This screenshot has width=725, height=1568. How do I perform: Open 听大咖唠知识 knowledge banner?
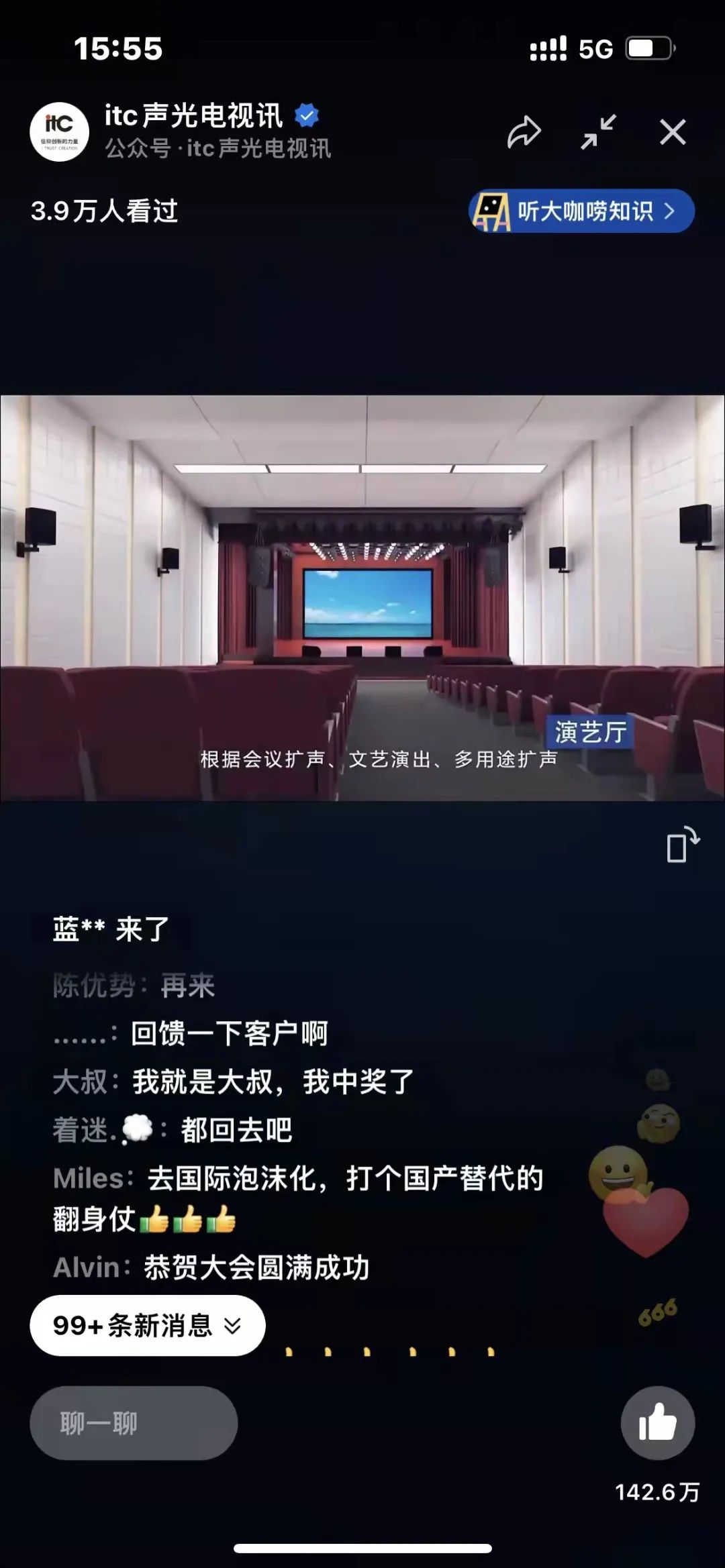click(581, 210)
